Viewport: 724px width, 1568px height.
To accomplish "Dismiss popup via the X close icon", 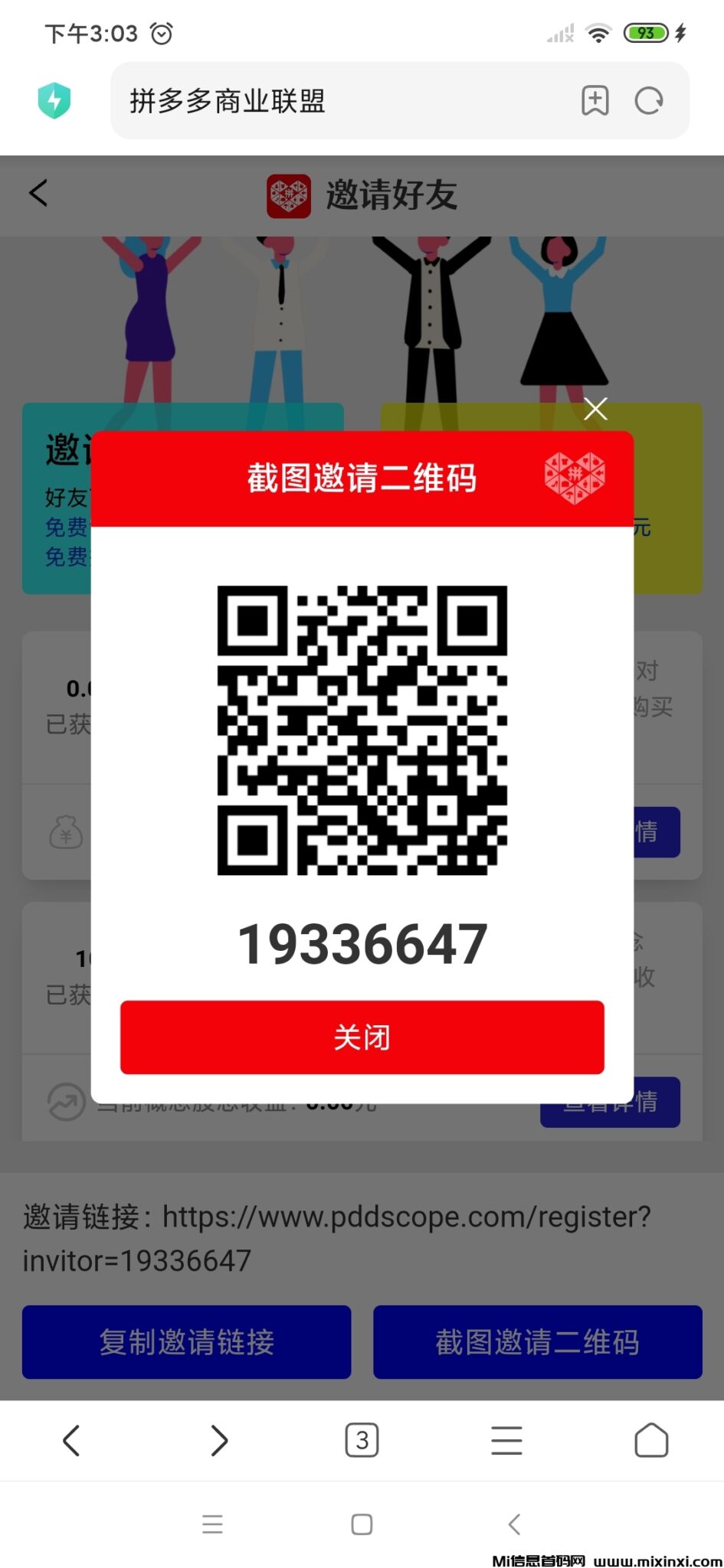I will (595, 410).
